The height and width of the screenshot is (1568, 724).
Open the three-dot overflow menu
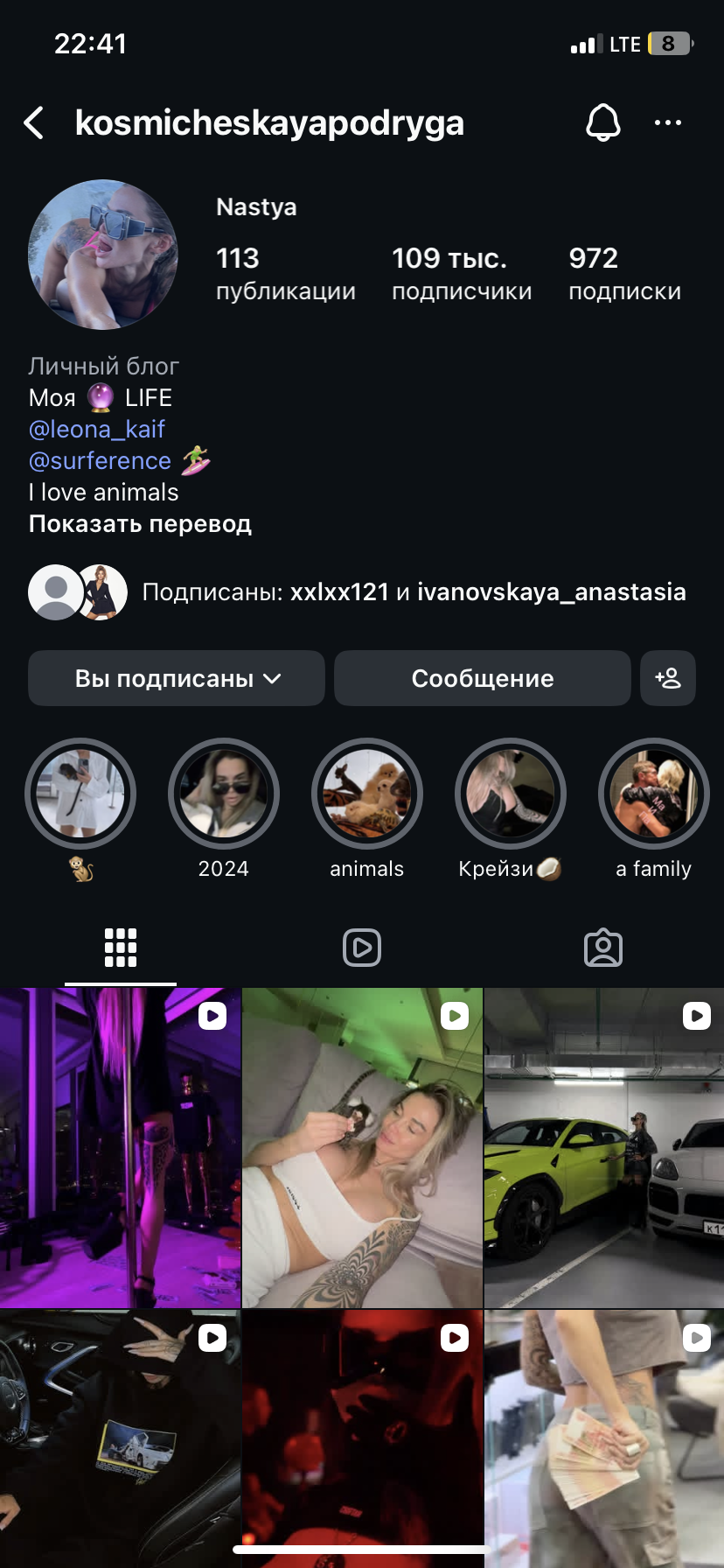pyautogui.click(x=668, y=122)
